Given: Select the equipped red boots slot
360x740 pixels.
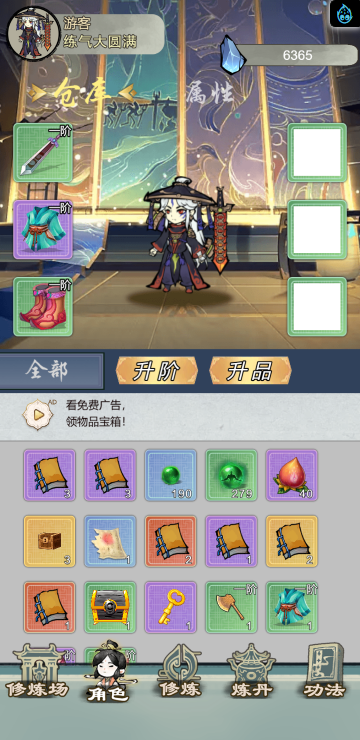Looking at the screenshot, I should (x=43, y=307).
